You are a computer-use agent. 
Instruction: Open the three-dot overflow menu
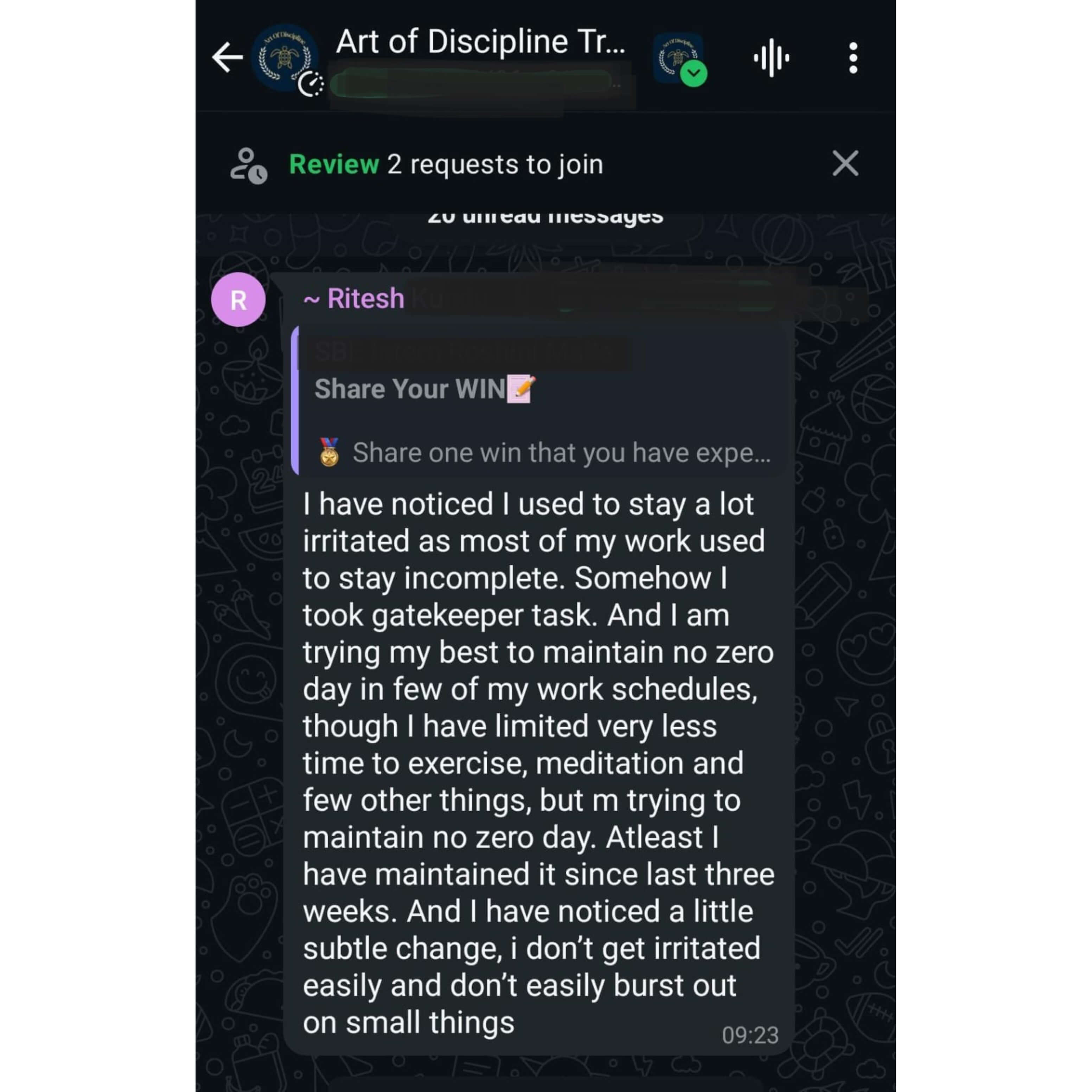tap(853, 58)
